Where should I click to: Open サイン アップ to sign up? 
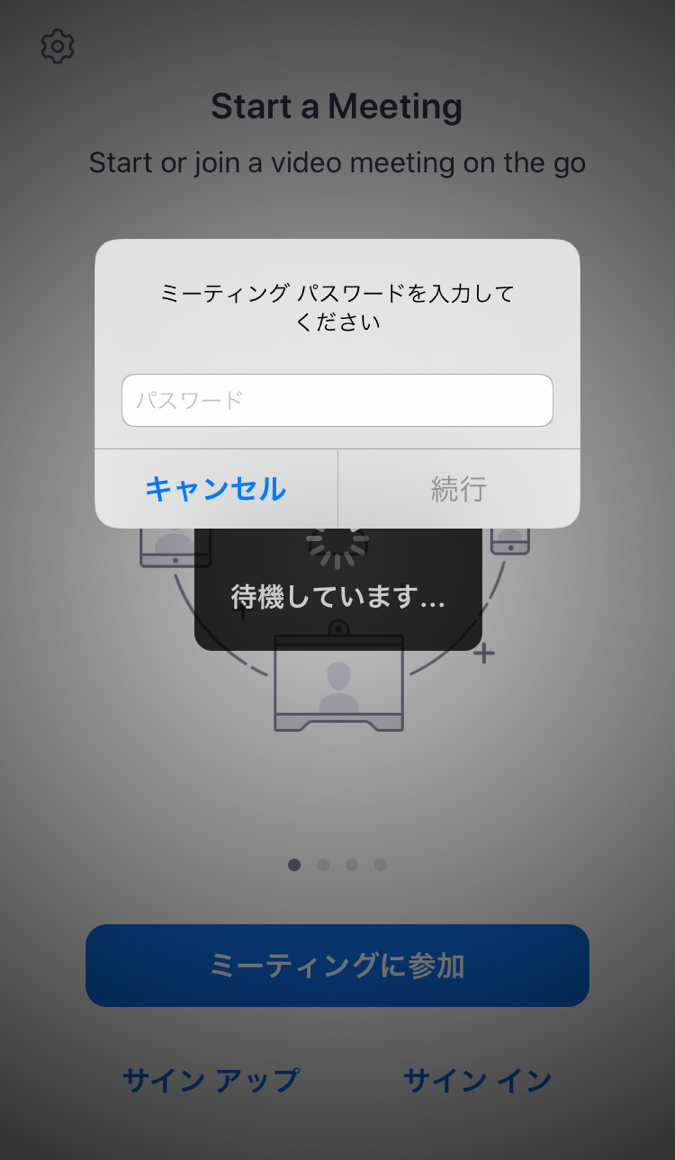click(211, 1080)
